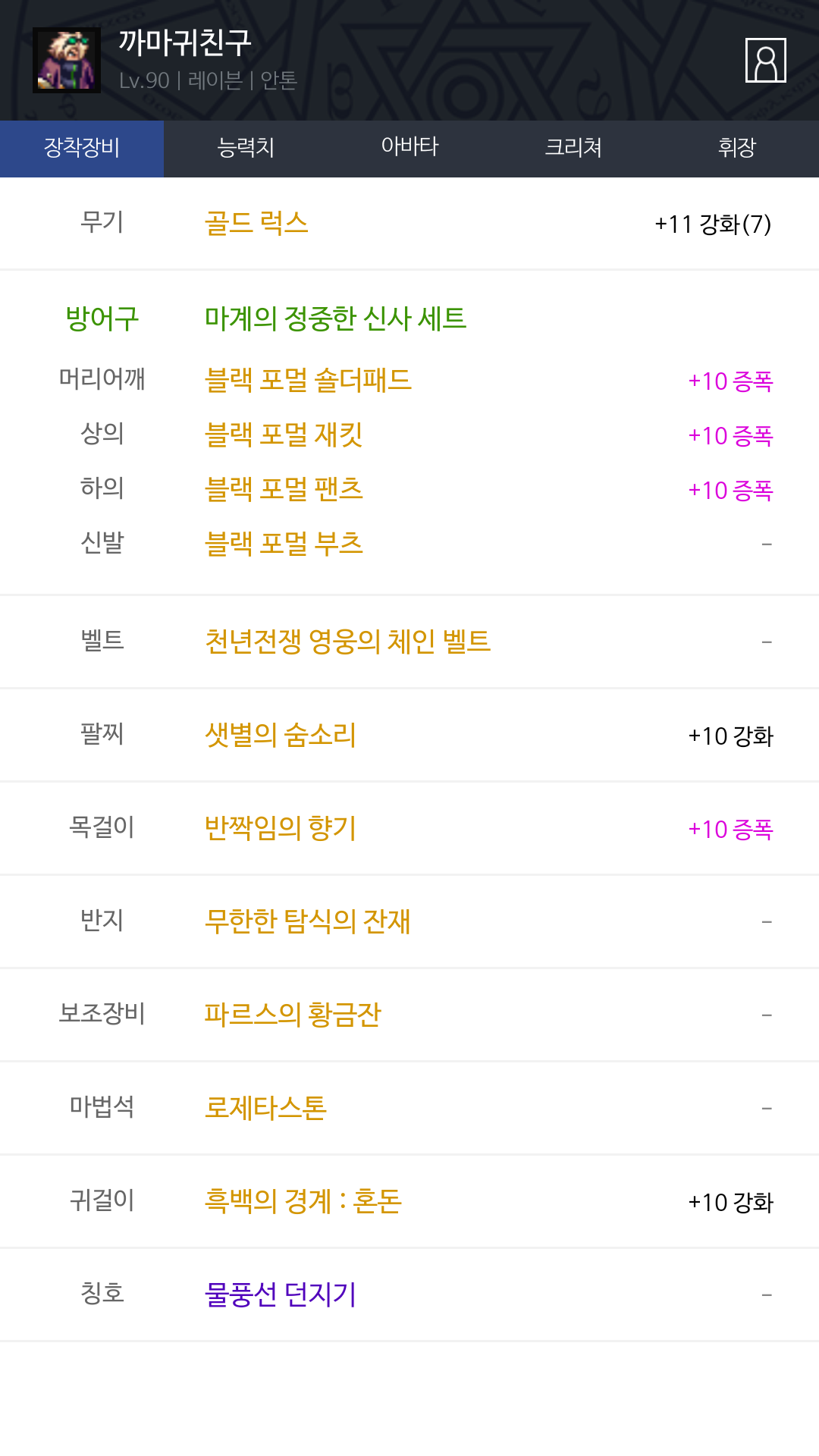Screen dimensions: 819x1456
Task: View details of 블랙 포멀 숄더패드
Action: [x=308, y=380]
